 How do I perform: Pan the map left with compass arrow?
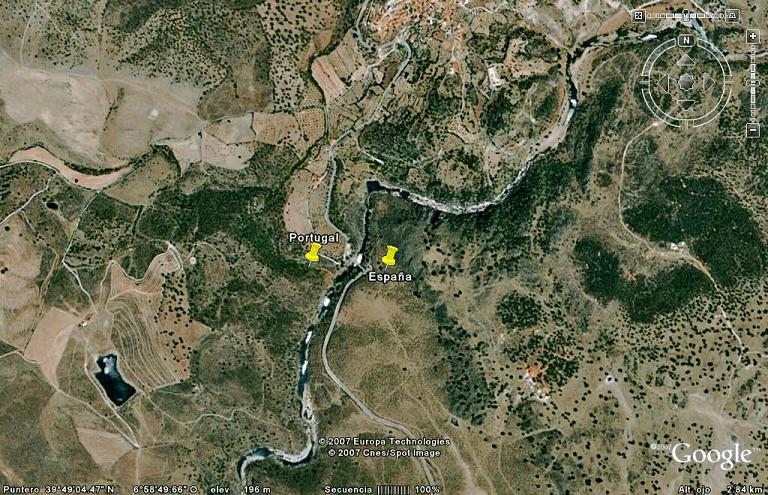point(664,82)
